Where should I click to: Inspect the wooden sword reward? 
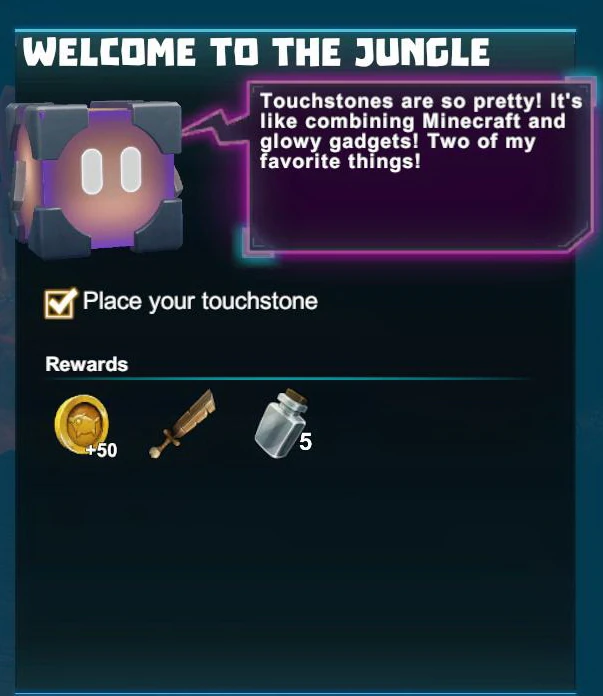(182, 424)
